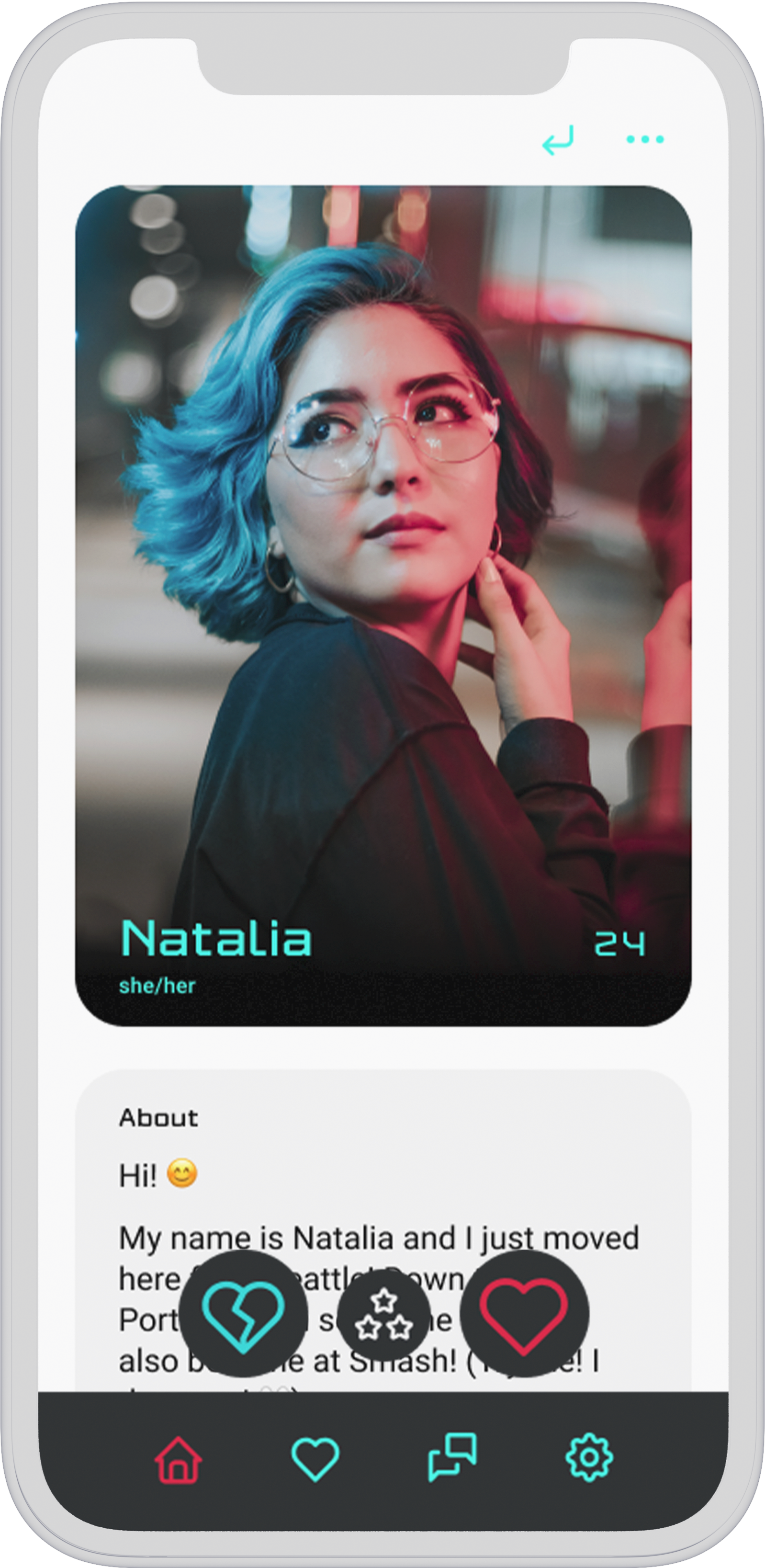
Task: Open the chat messages tab
Action: [452, 1457]
